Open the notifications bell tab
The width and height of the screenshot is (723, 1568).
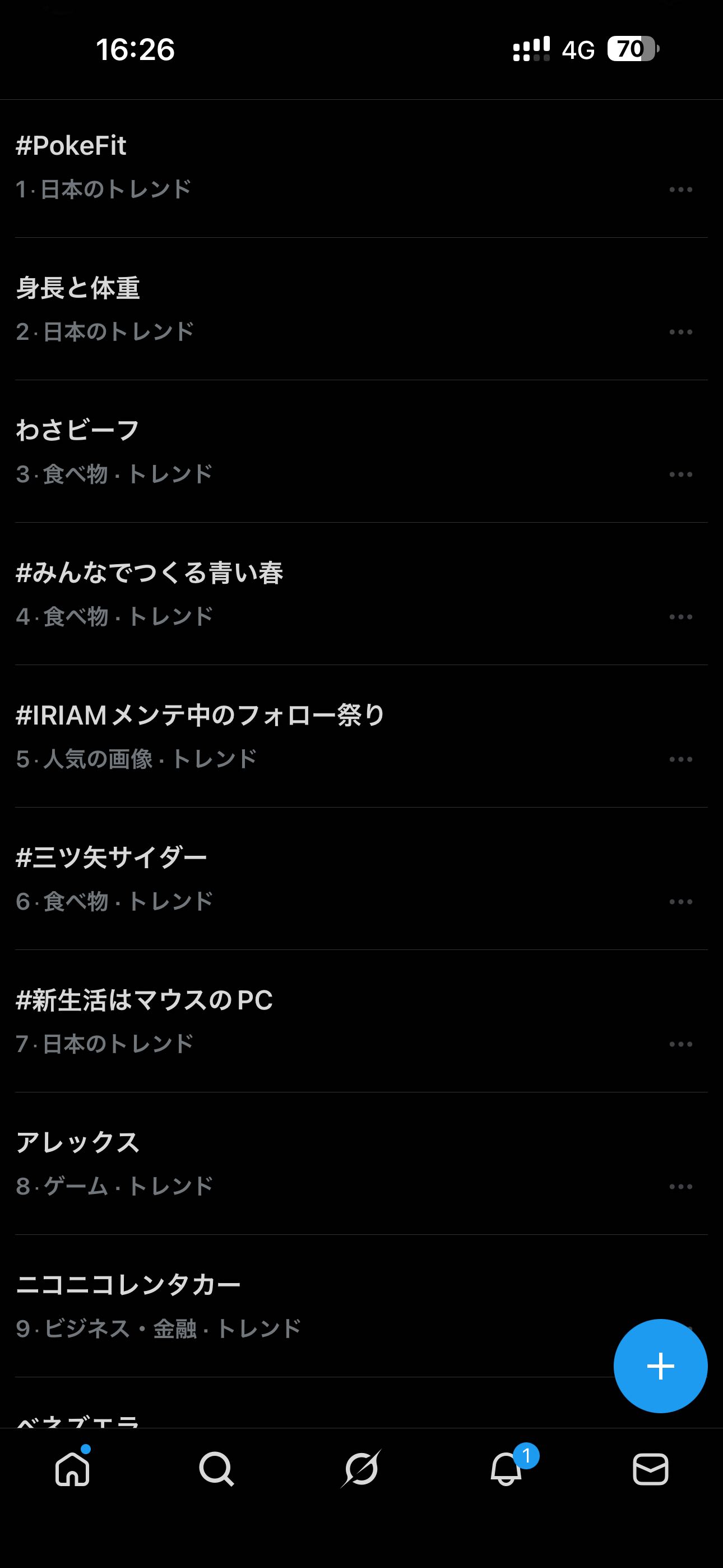click(506, 1469)
